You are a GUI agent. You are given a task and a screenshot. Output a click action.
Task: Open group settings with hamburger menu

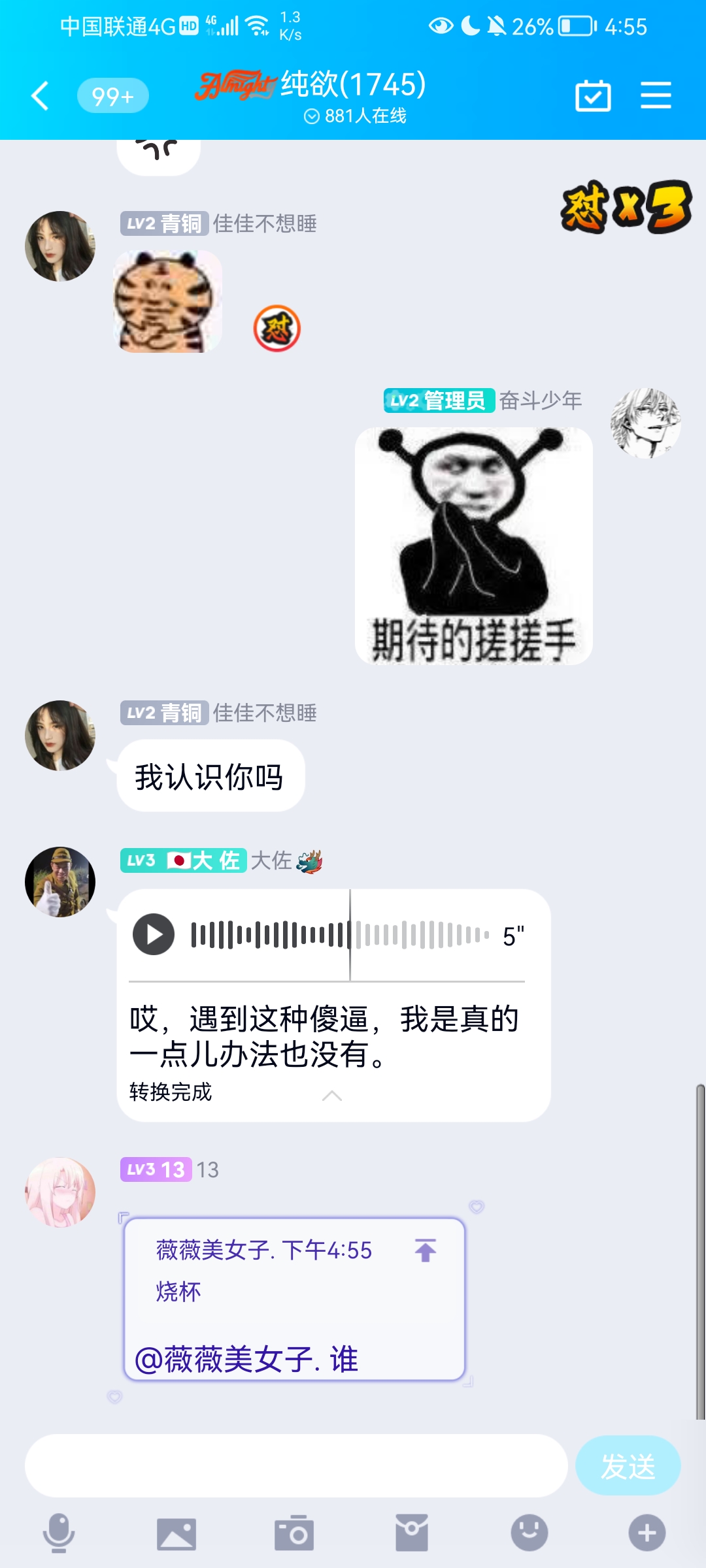(x=657, y=95)
